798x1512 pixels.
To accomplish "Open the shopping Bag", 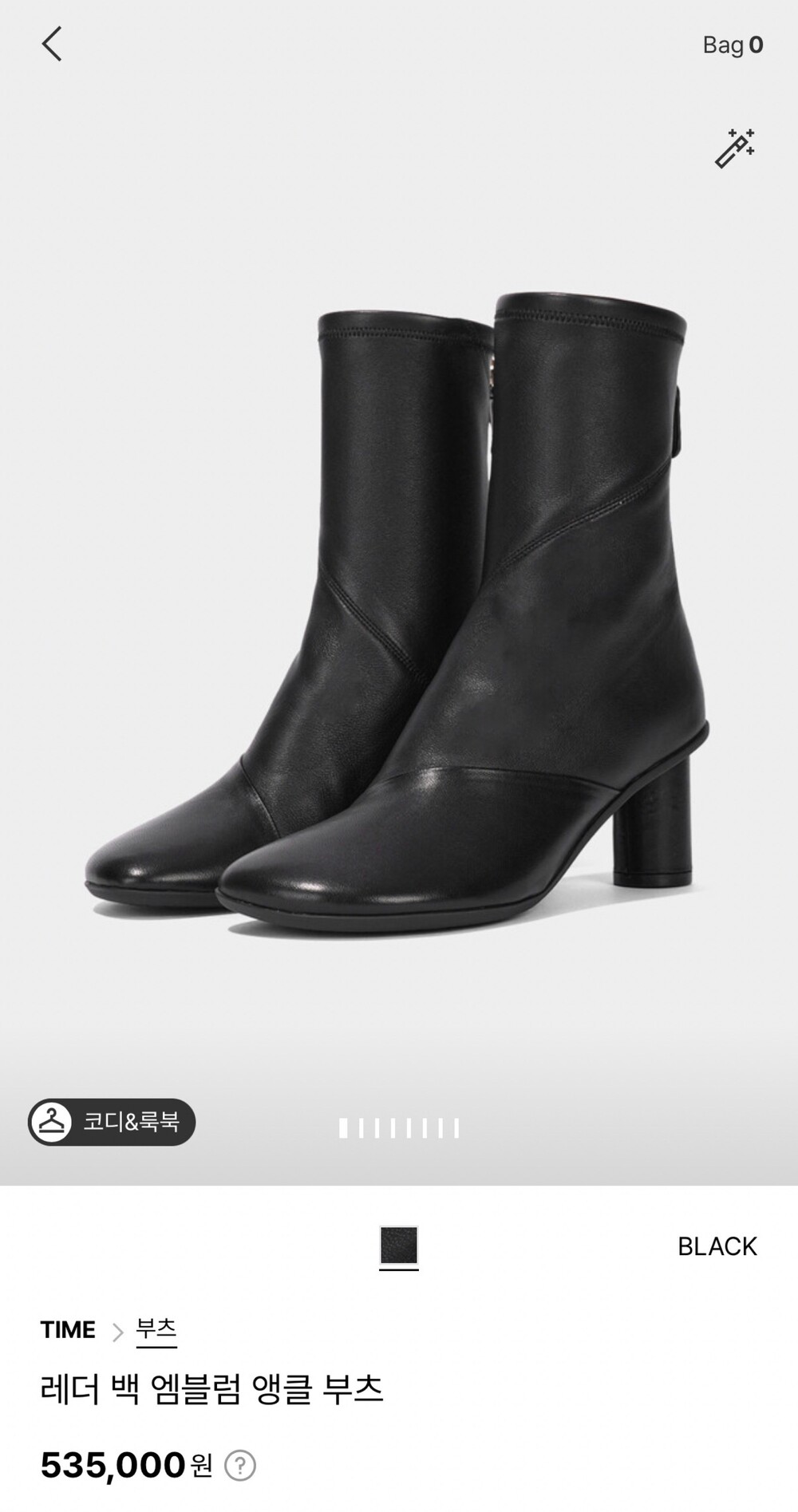I will pos(733,45).
